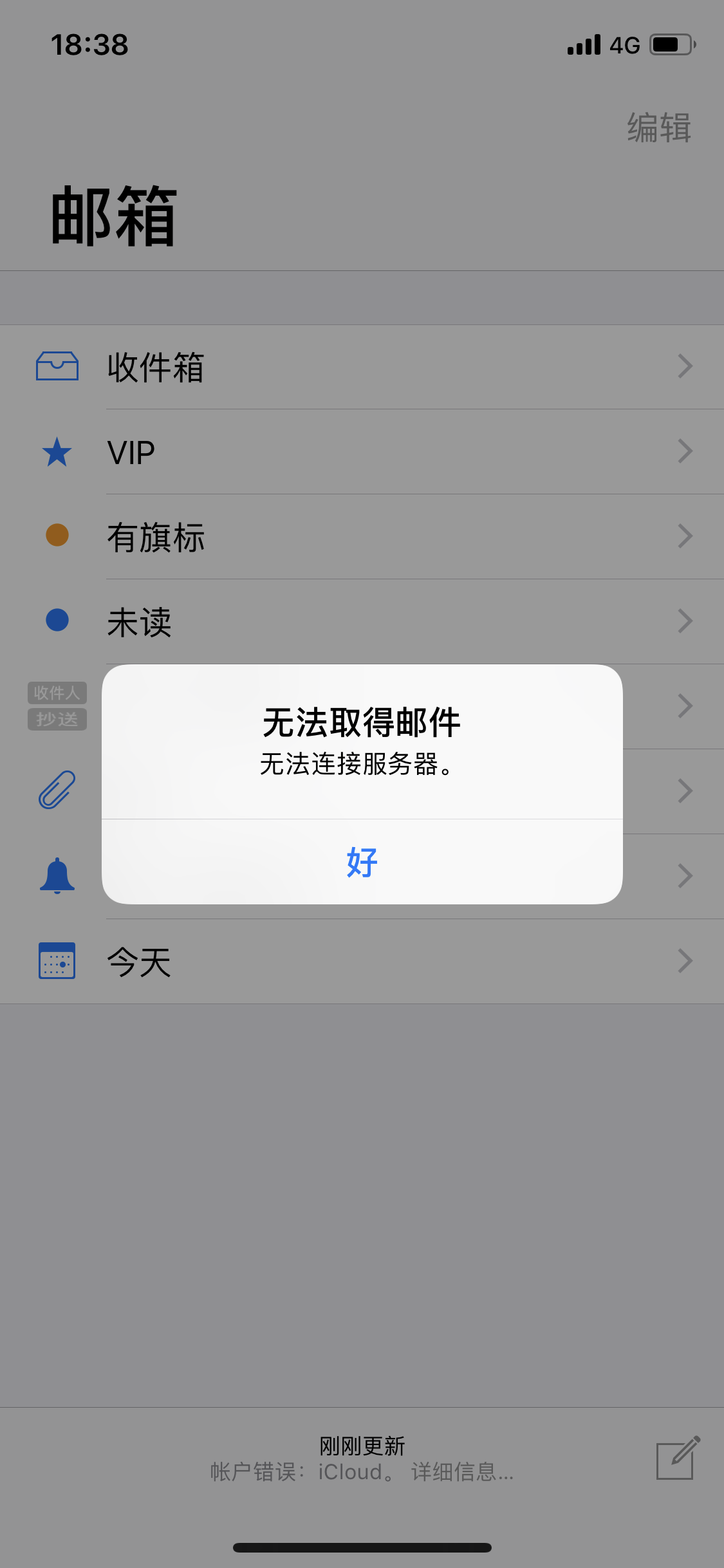Open the 收件箱 mailbox
This screenshot has width=724, height=1568.
360,367
